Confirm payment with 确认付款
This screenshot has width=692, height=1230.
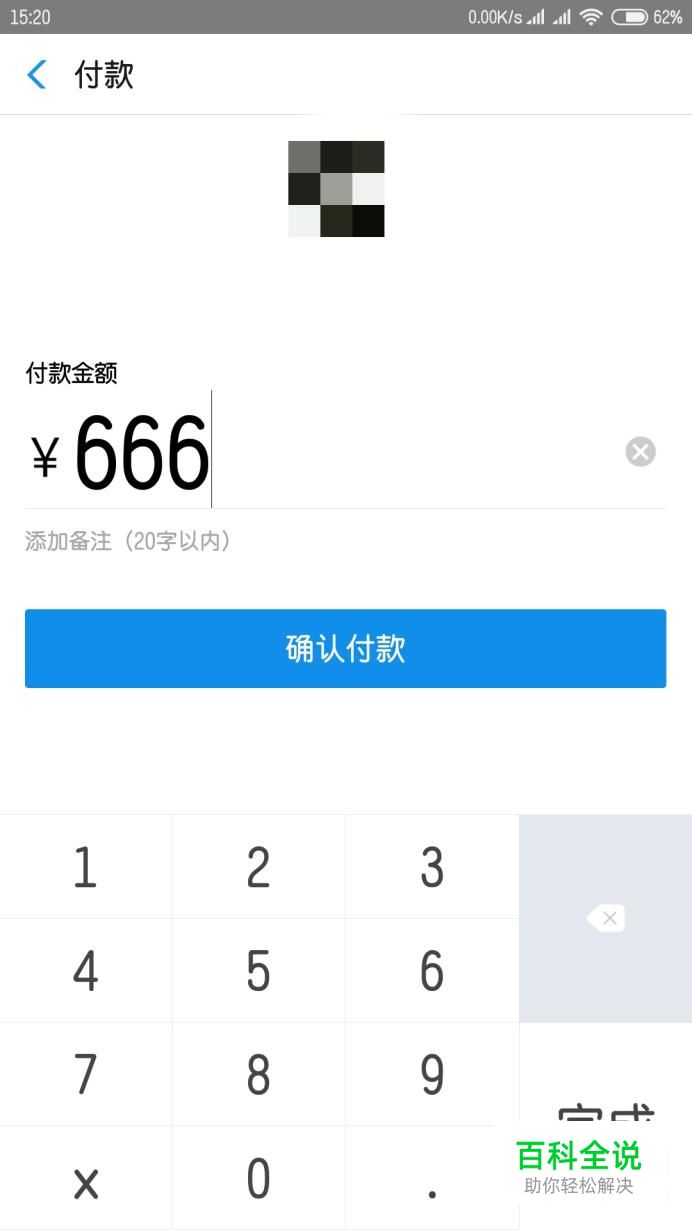[x=345, y=648]
